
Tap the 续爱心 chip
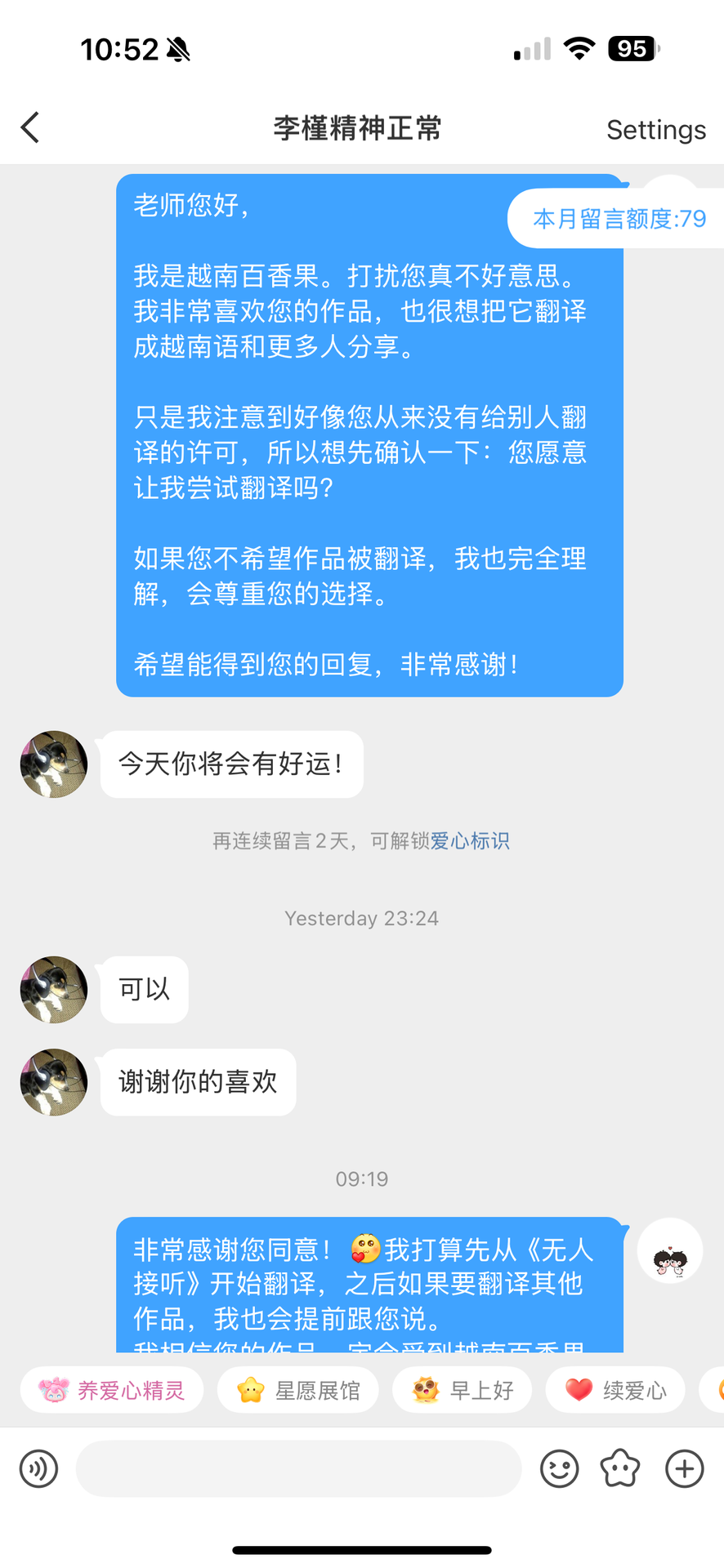click(x=615, y=1390)
